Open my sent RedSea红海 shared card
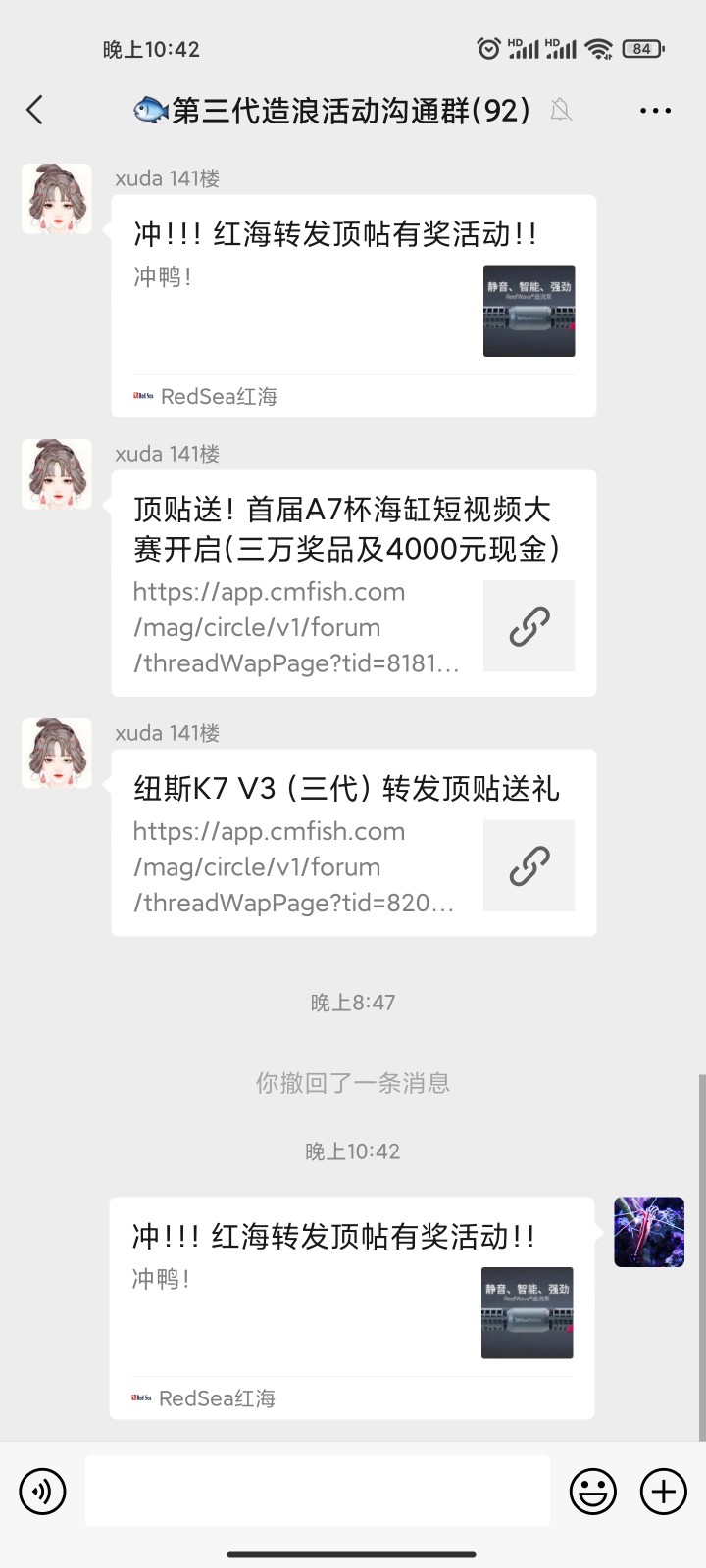 351,1307
